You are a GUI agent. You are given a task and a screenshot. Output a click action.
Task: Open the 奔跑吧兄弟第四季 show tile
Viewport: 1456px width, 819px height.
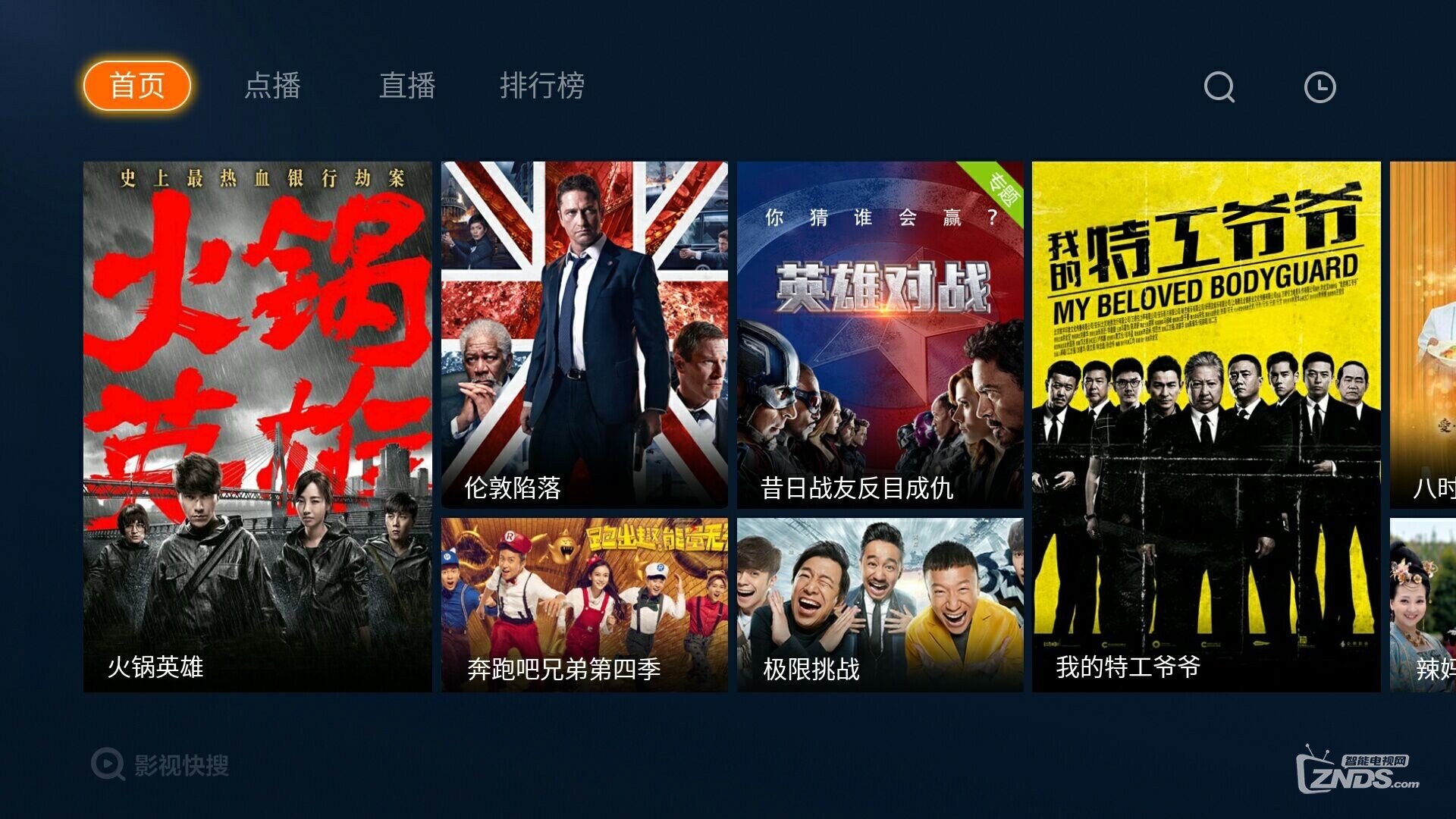585,604
